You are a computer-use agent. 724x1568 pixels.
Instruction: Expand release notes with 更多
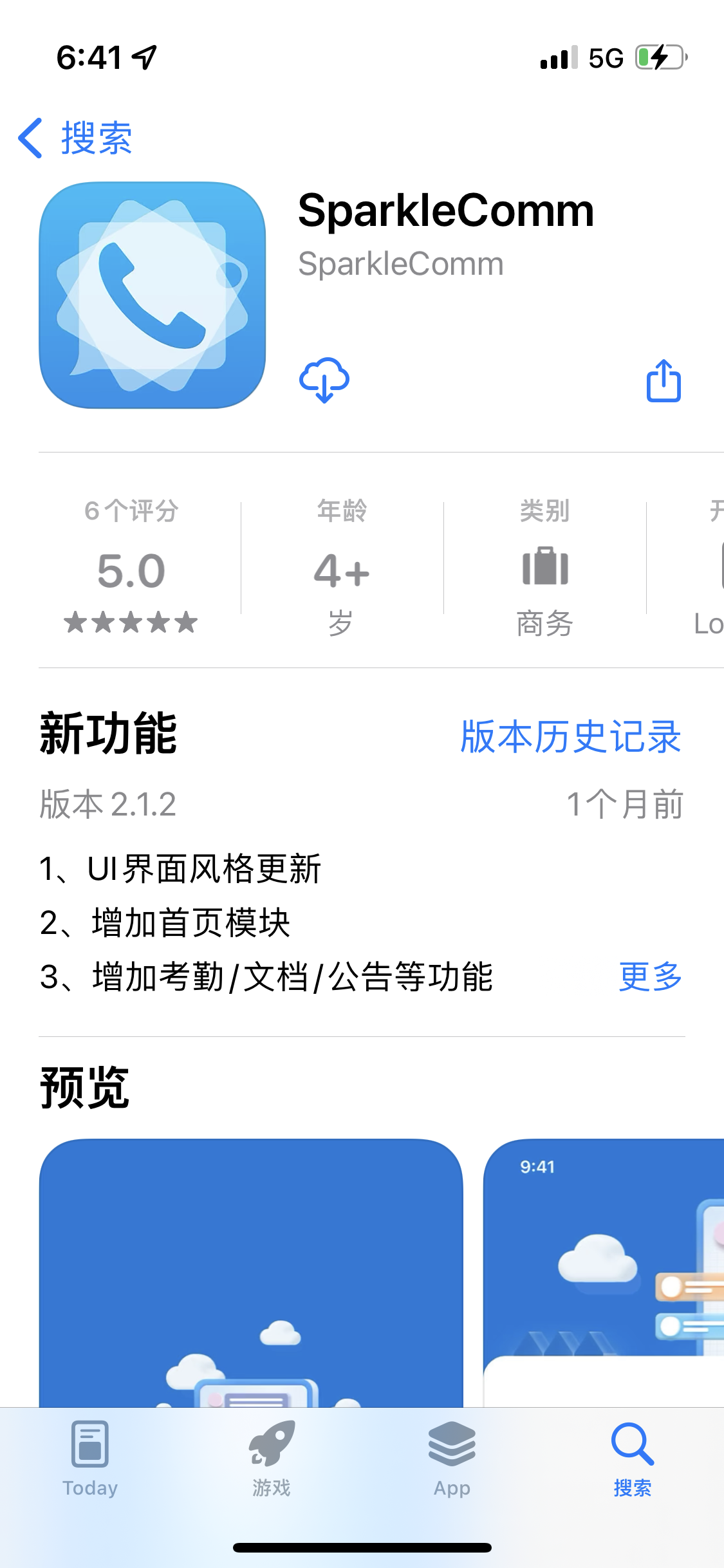tap(650, 976)
